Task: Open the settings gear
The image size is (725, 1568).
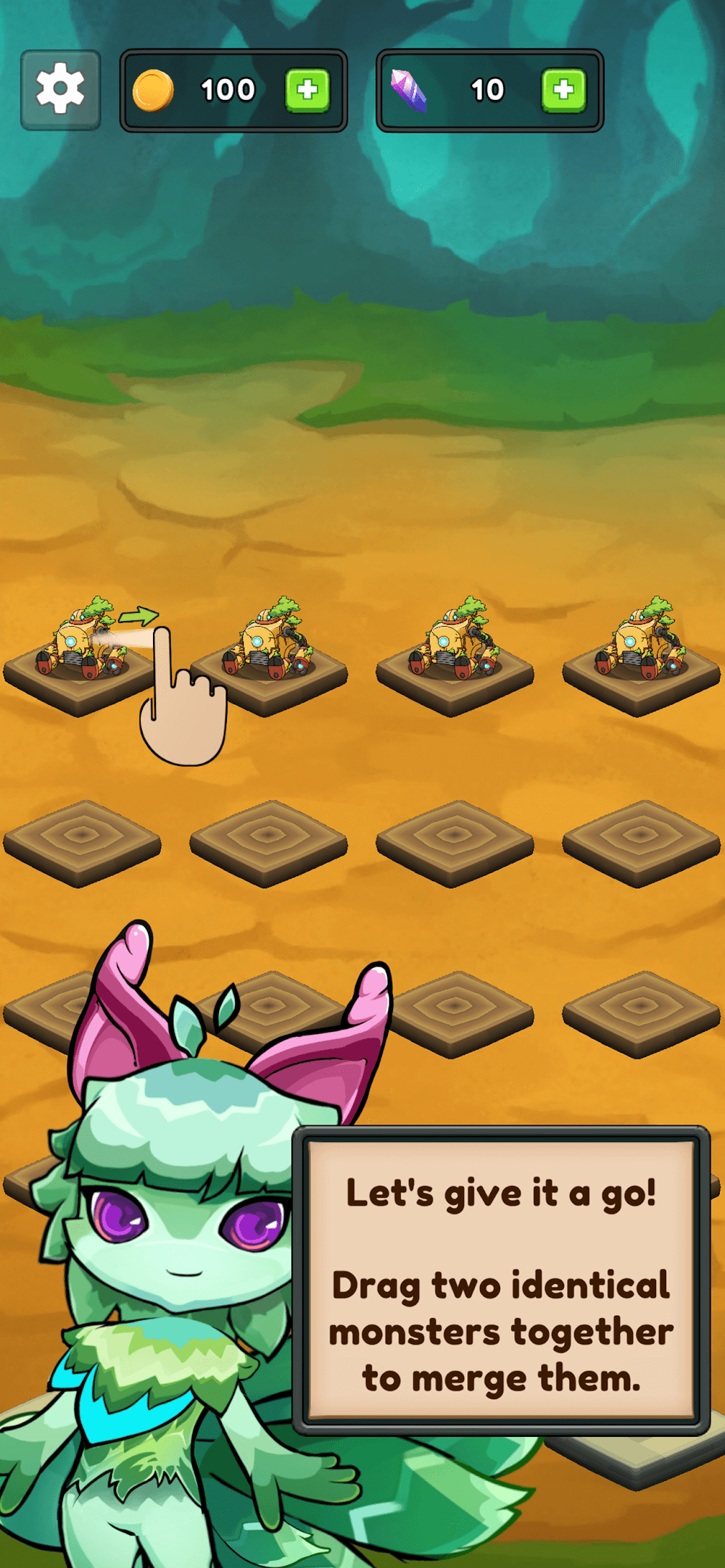Action: point(60,90)
